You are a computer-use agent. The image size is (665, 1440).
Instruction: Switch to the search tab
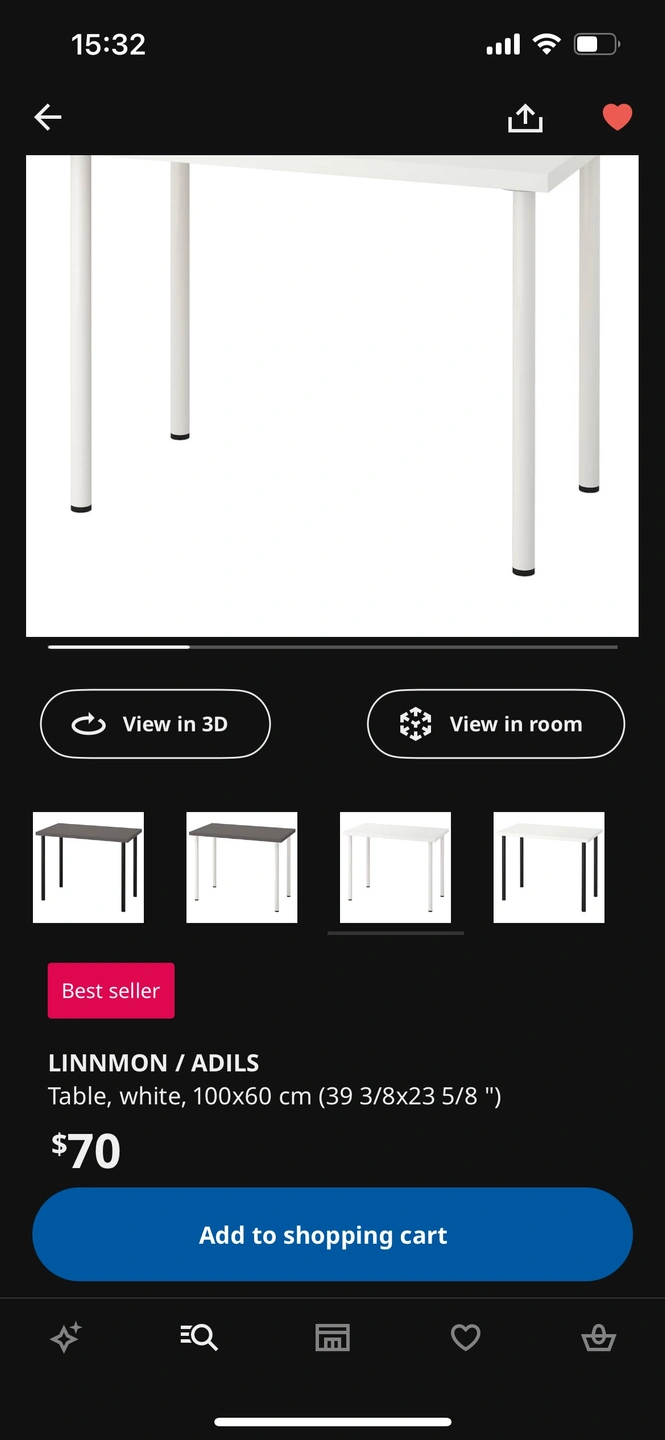coord(199,1337)
